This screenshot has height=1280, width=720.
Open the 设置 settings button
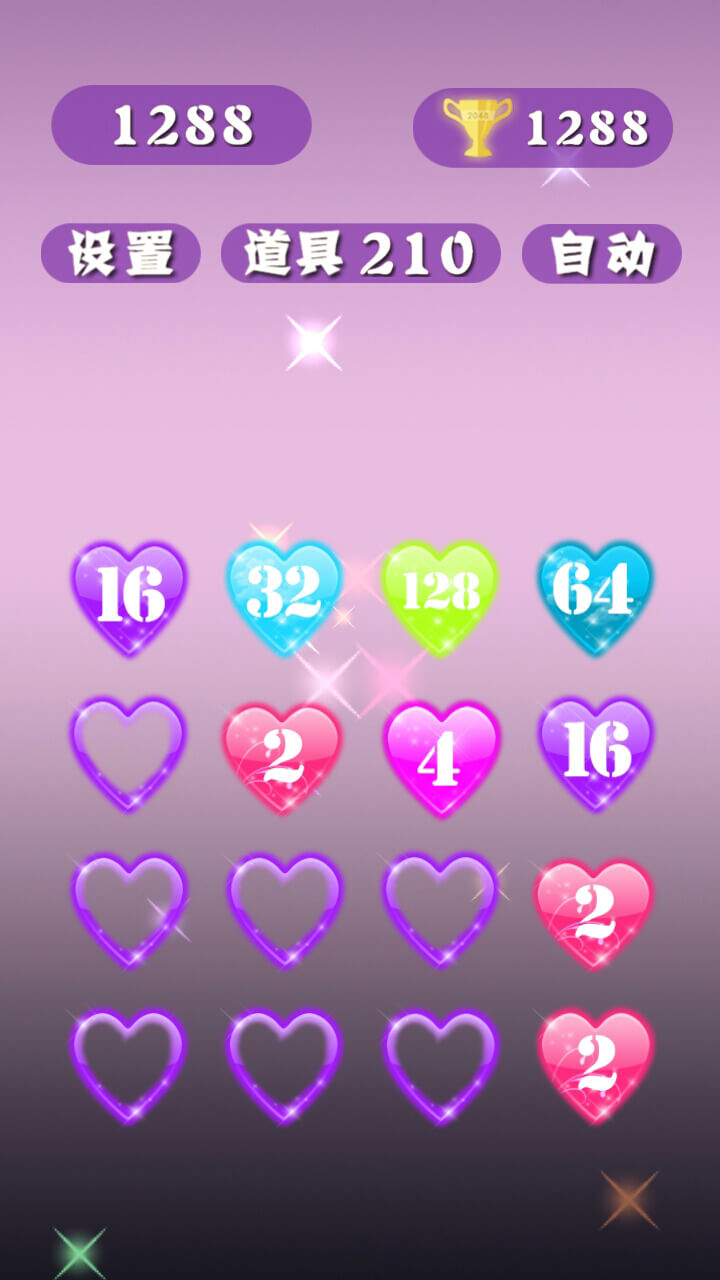pyautogui.click(x=120, y=253)
